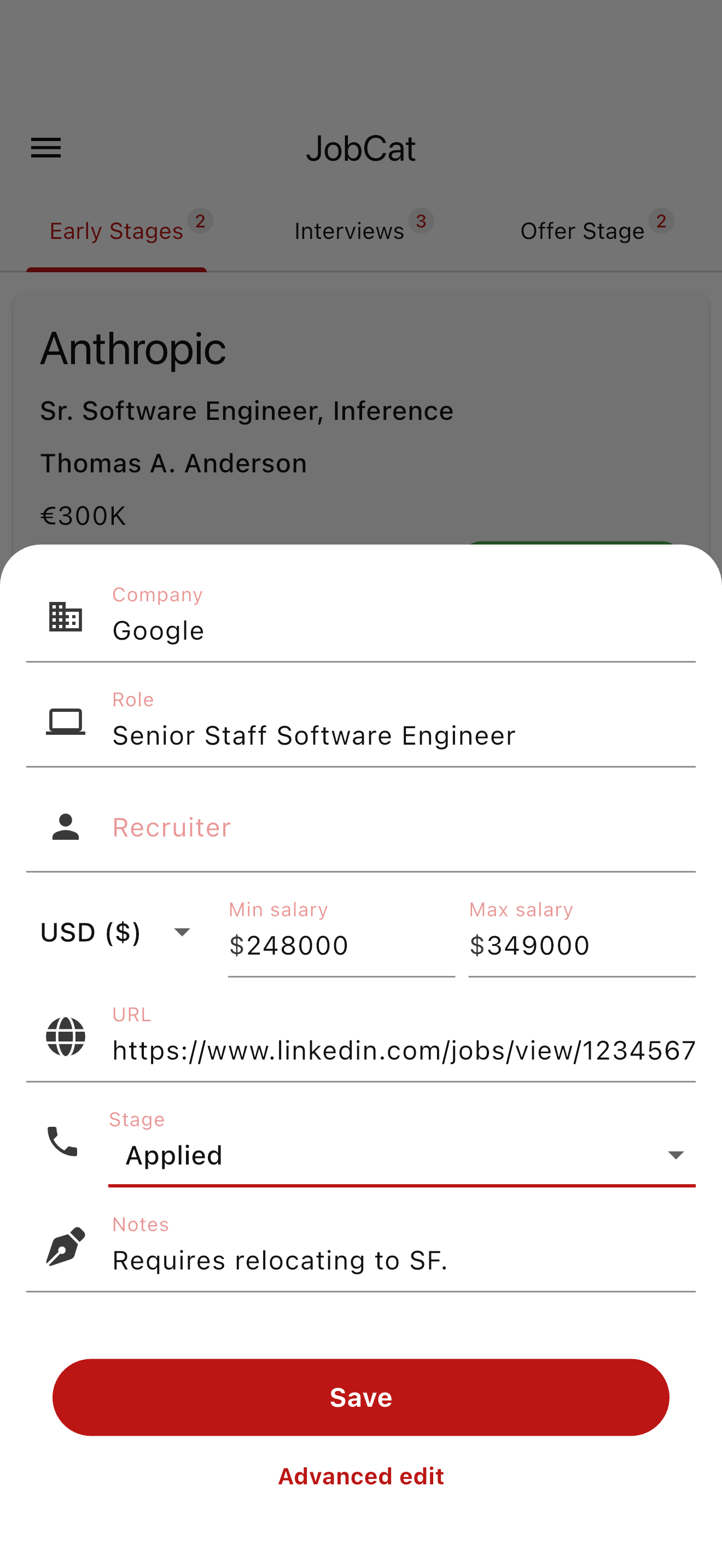Open Advanced edit

pyautogui.click(x=361, y=1476)
